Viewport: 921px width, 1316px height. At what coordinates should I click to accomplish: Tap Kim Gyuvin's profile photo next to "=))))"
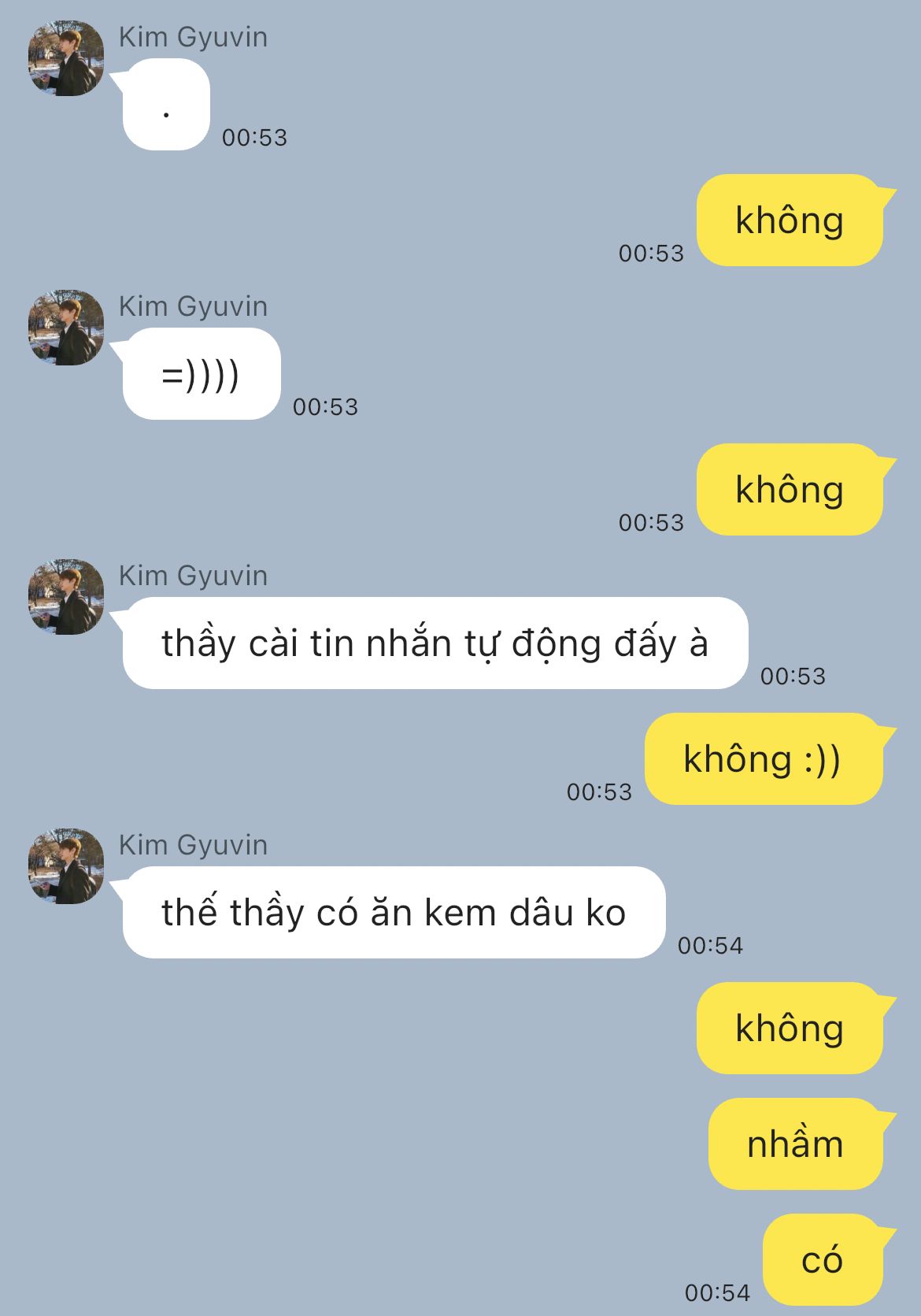[66, 328]
